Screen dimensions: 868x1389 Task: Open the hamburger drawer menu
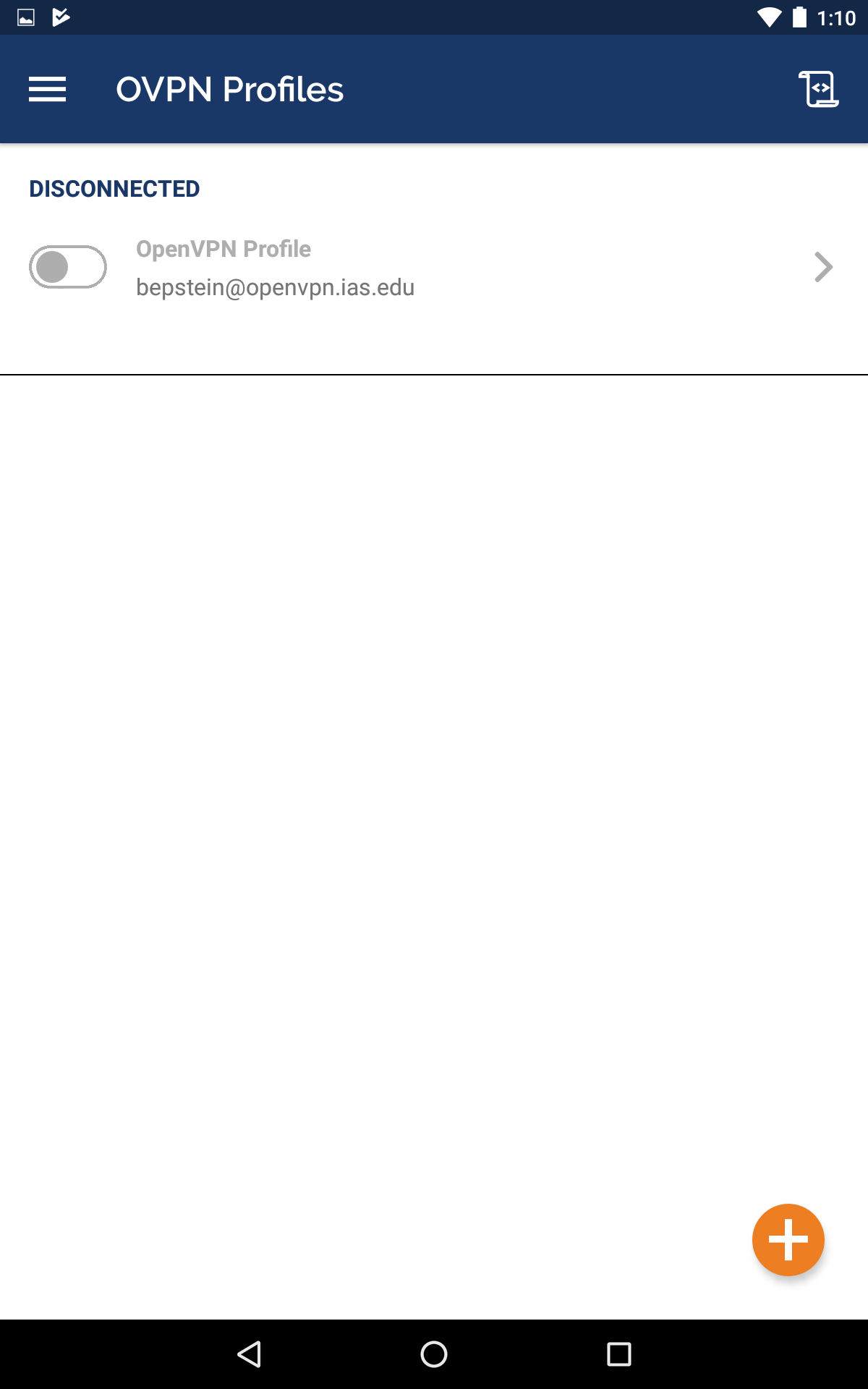[47, 90]
